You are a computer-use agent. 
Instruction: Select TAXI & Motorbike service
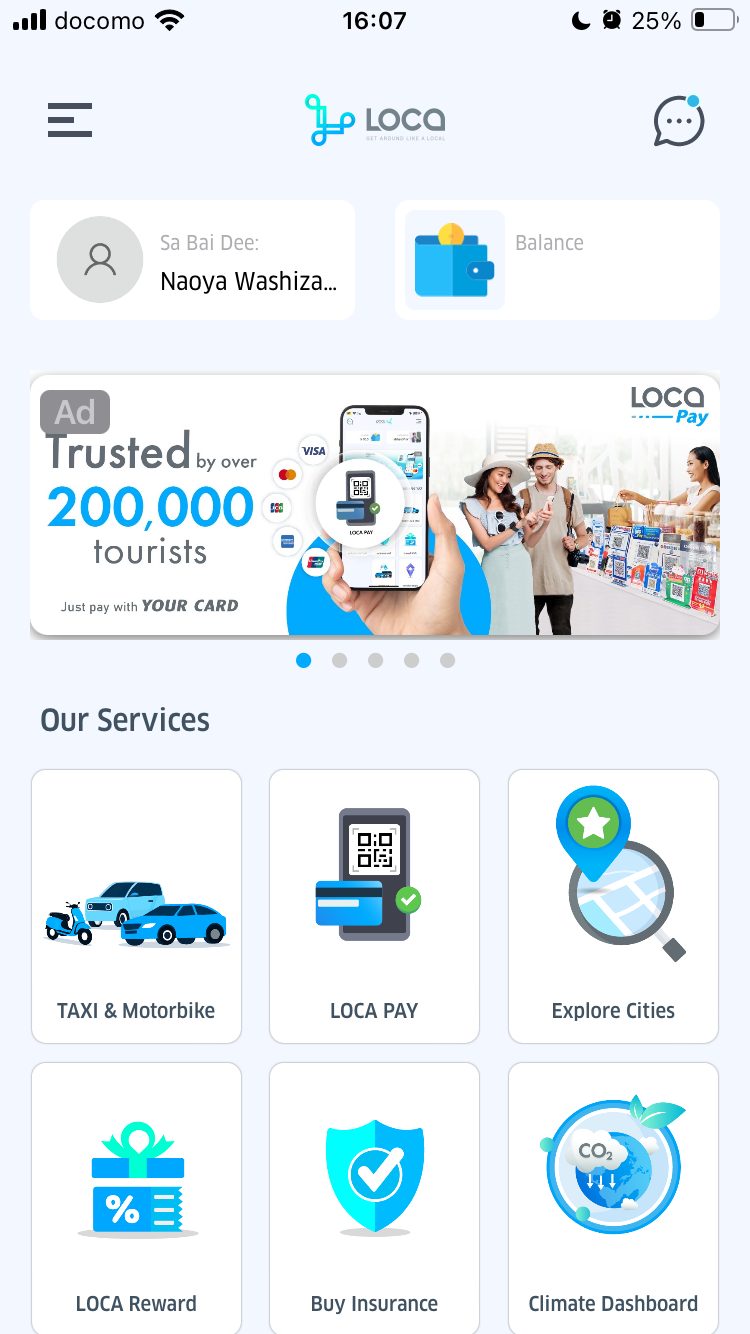pyautogui.click(x=136, y=906)
